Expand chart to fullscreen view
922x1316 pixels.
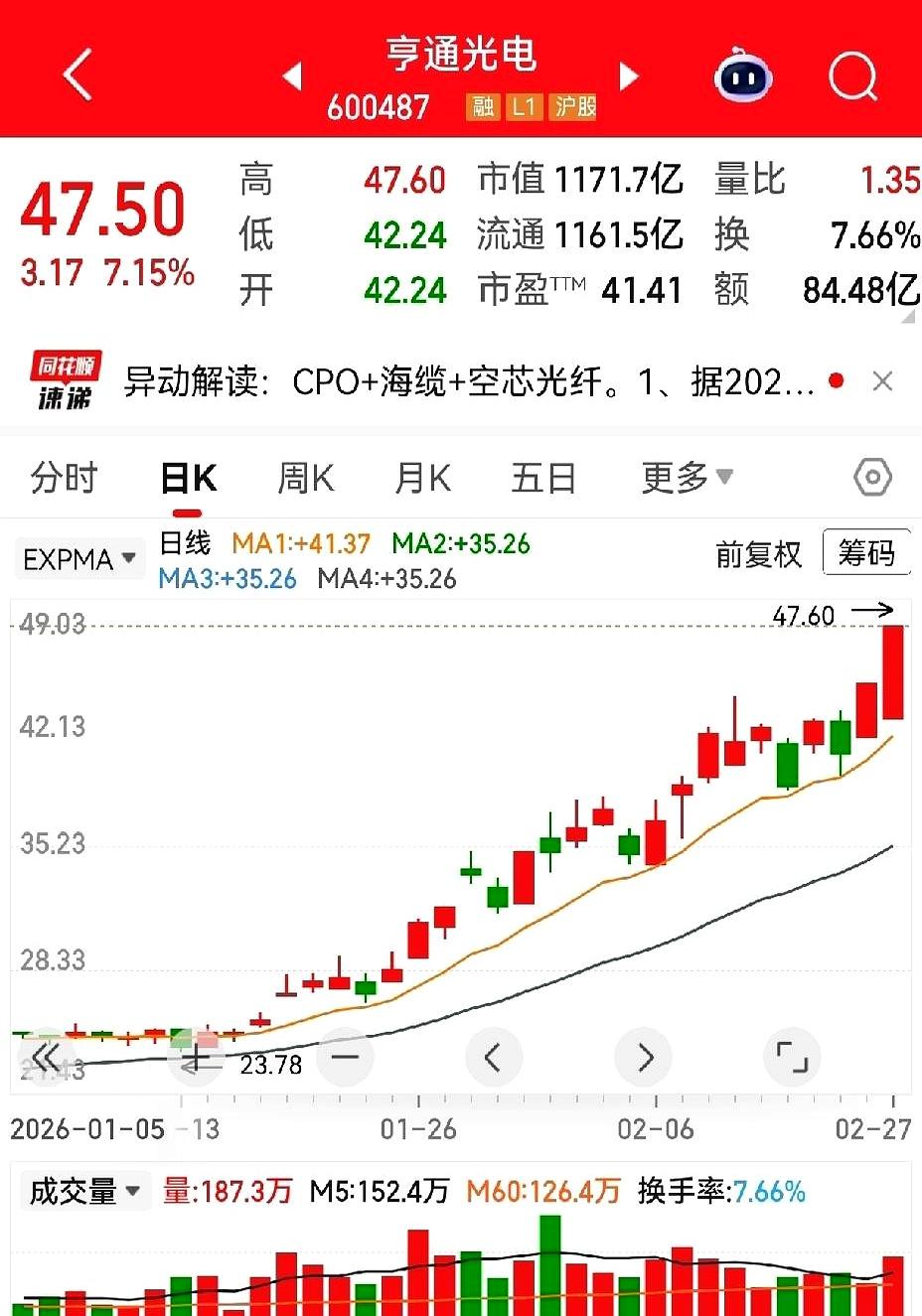coord(792,1058)
